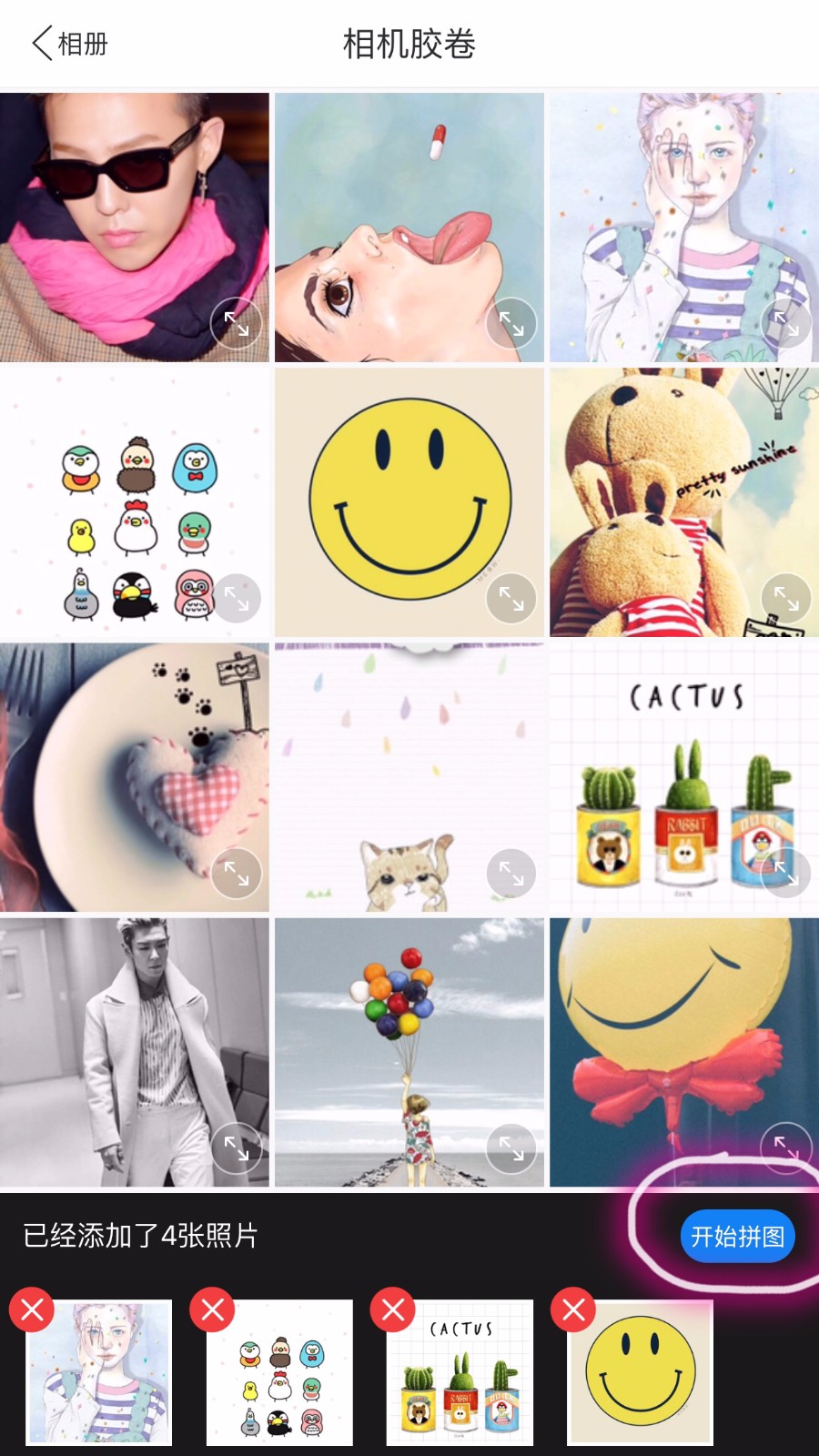Remove the cactus picture from selected photos

click(x=393, y=1310)
